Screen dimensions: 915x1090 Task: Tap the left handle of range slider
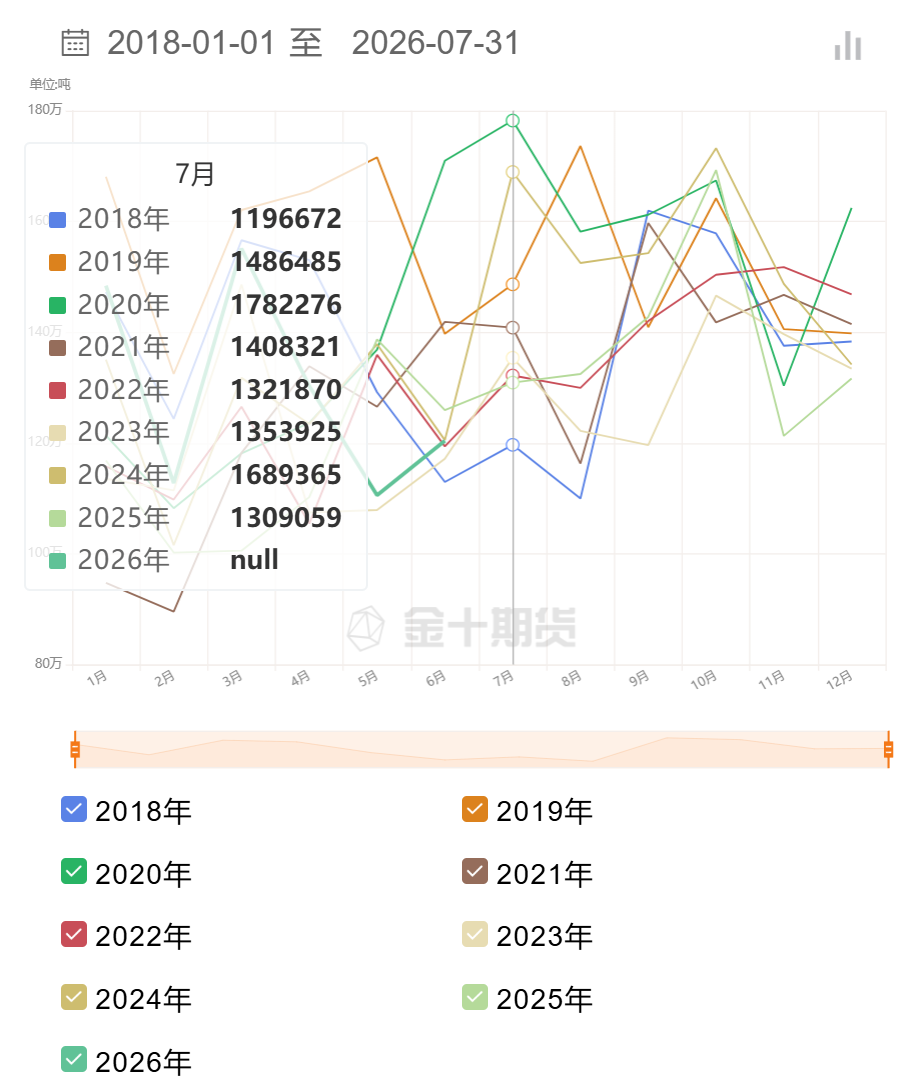click(75, 749)
